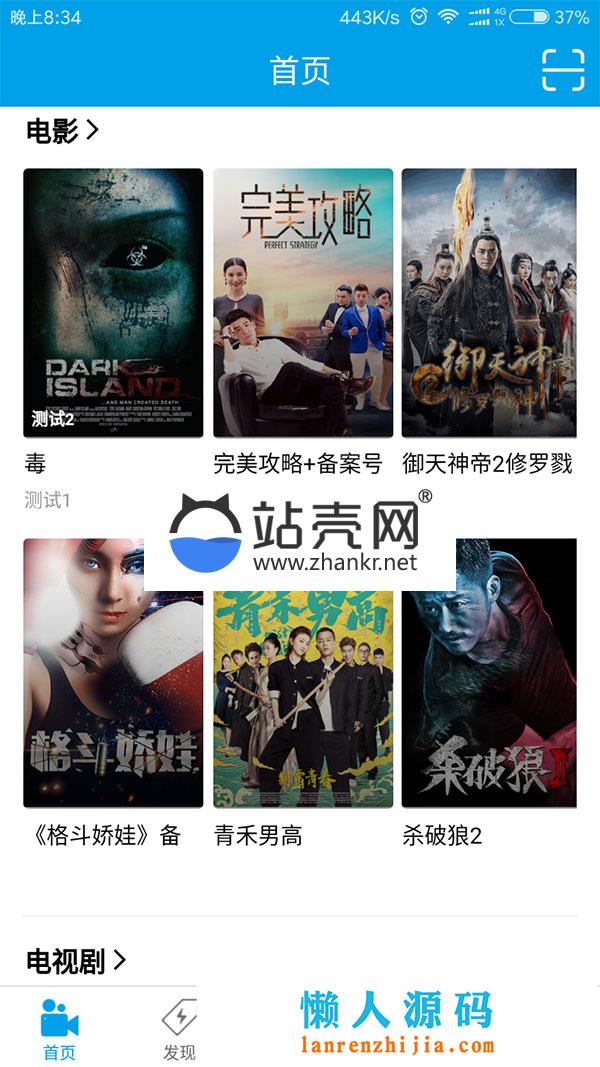Expand the 电影 section

click(63, 130)
